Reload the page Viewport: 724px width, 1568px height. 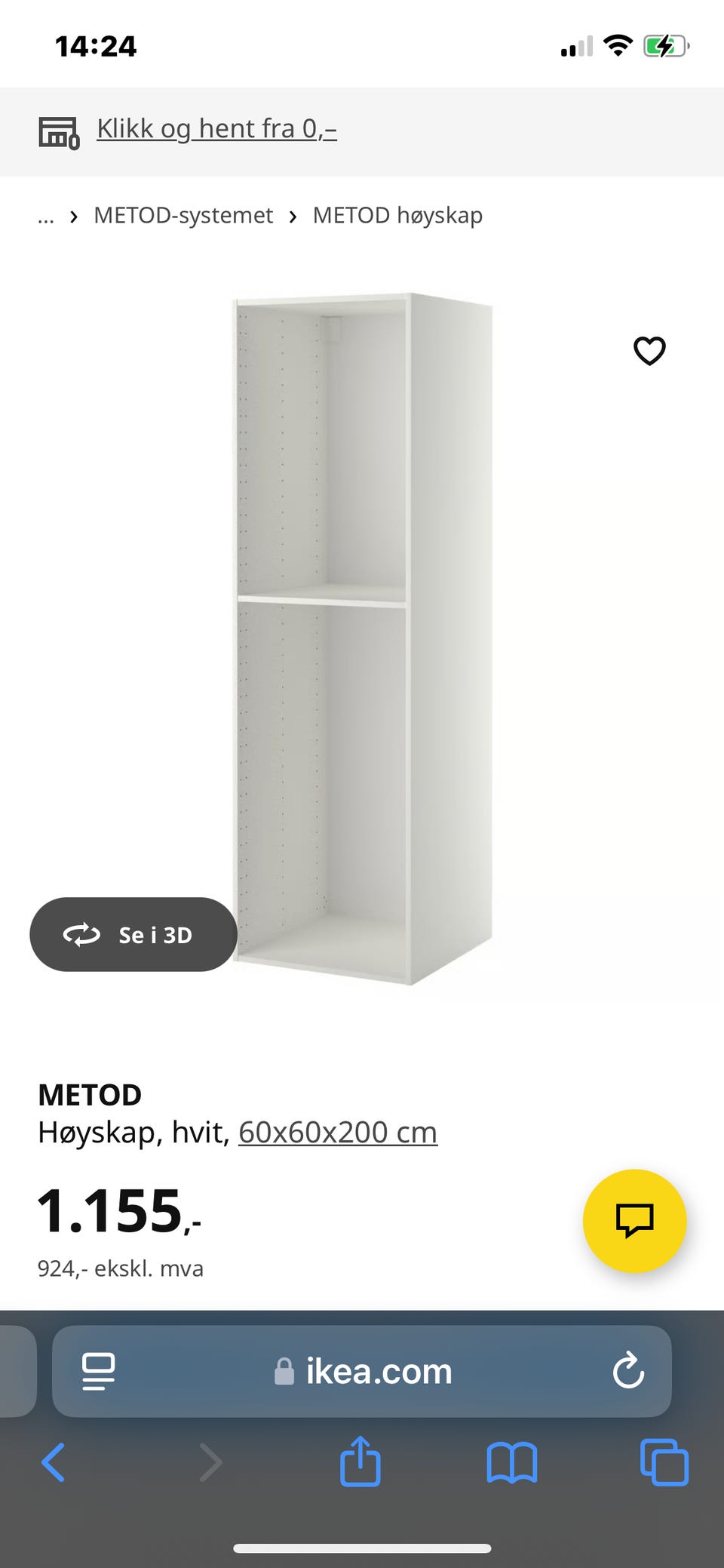pyautogui.click(x=628, y=1371)
